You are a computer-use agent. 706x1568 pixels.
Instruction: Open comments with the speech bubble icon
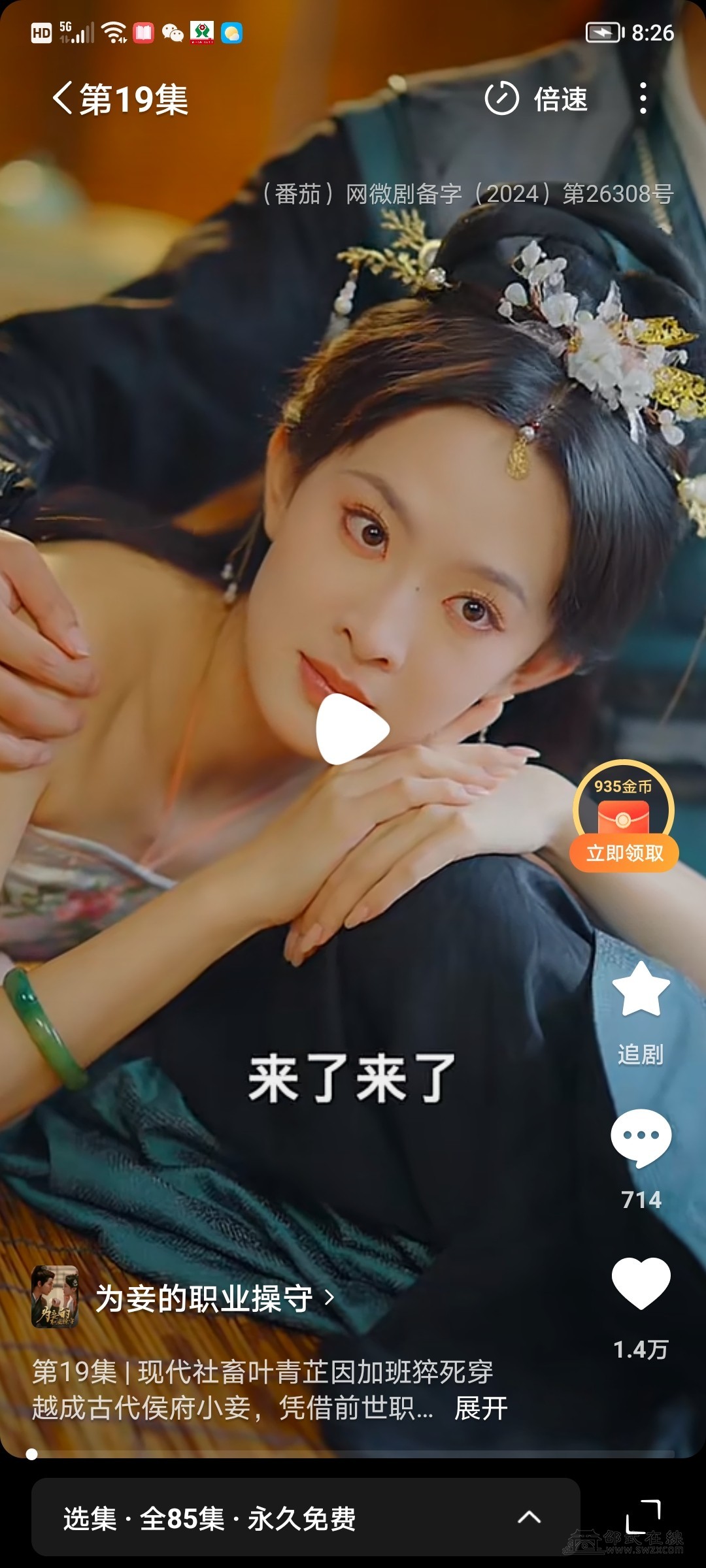click(x=641, y=1137)
